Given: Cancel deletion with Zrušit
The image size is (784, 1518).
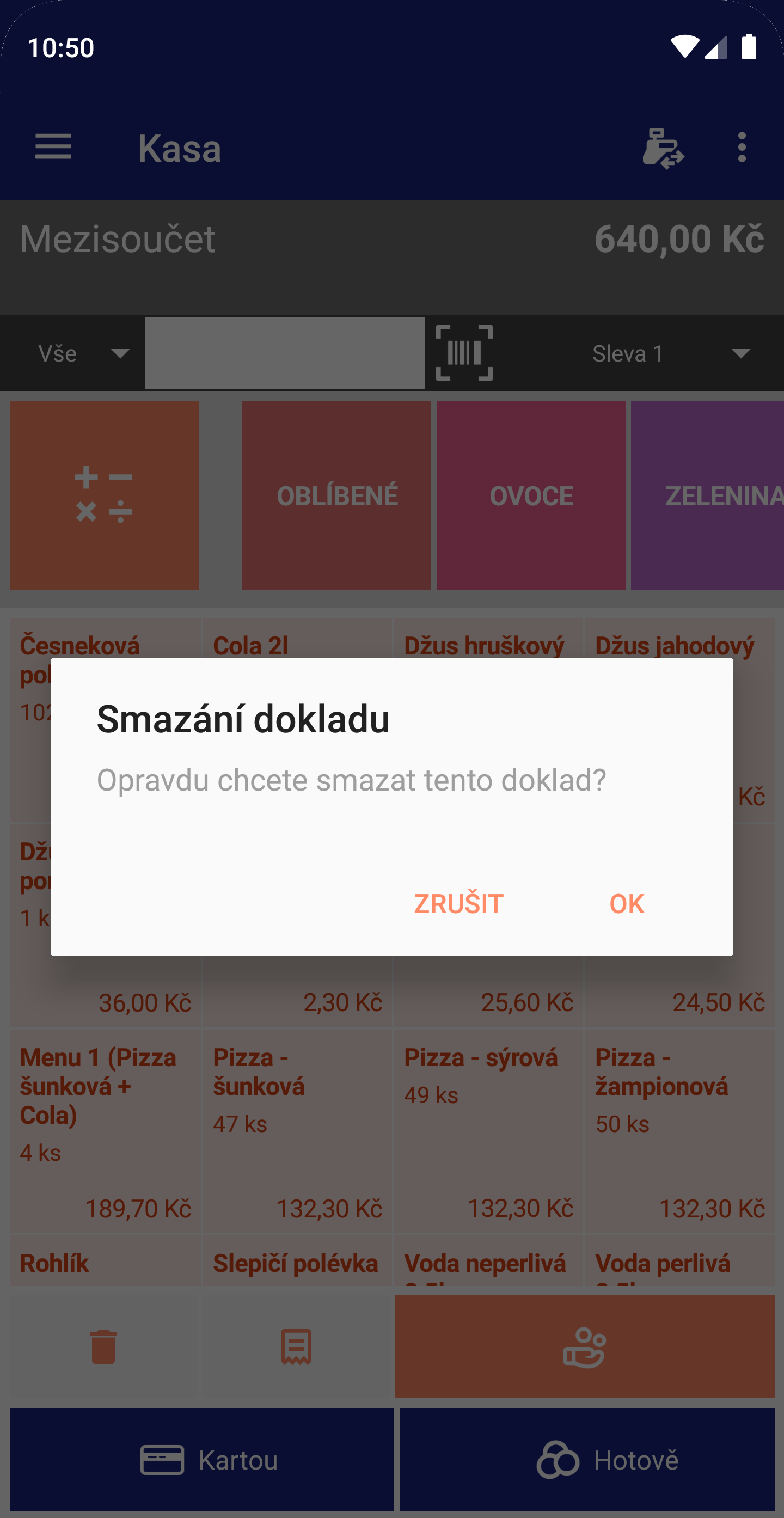Looking at the screenshot, I should pos(458,903).
